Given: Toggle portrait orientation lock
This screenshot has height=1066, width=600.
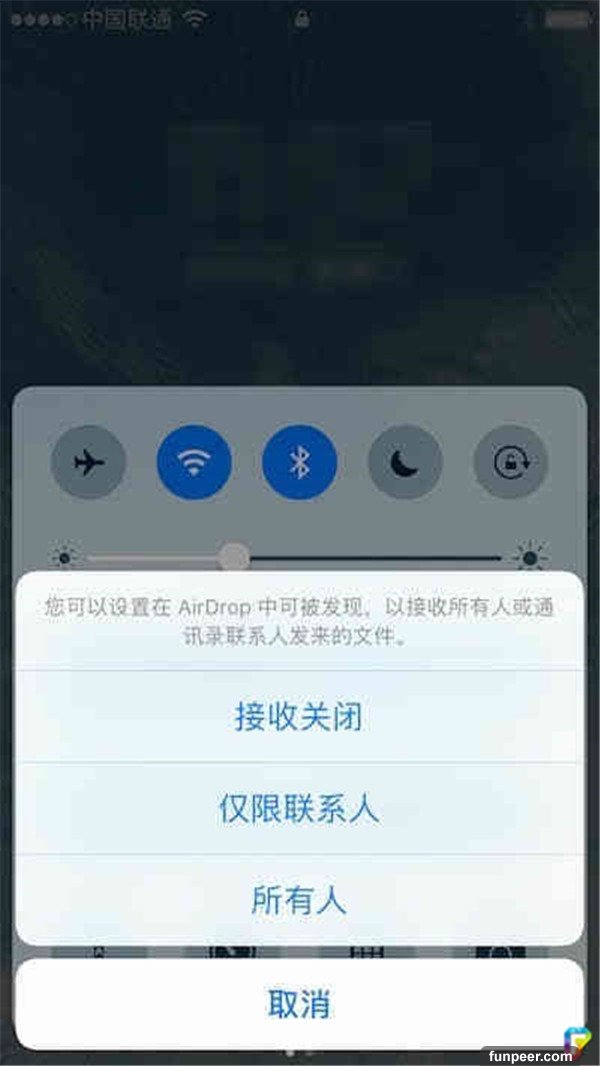Looking at the screenshot, I should coord(510,462).
